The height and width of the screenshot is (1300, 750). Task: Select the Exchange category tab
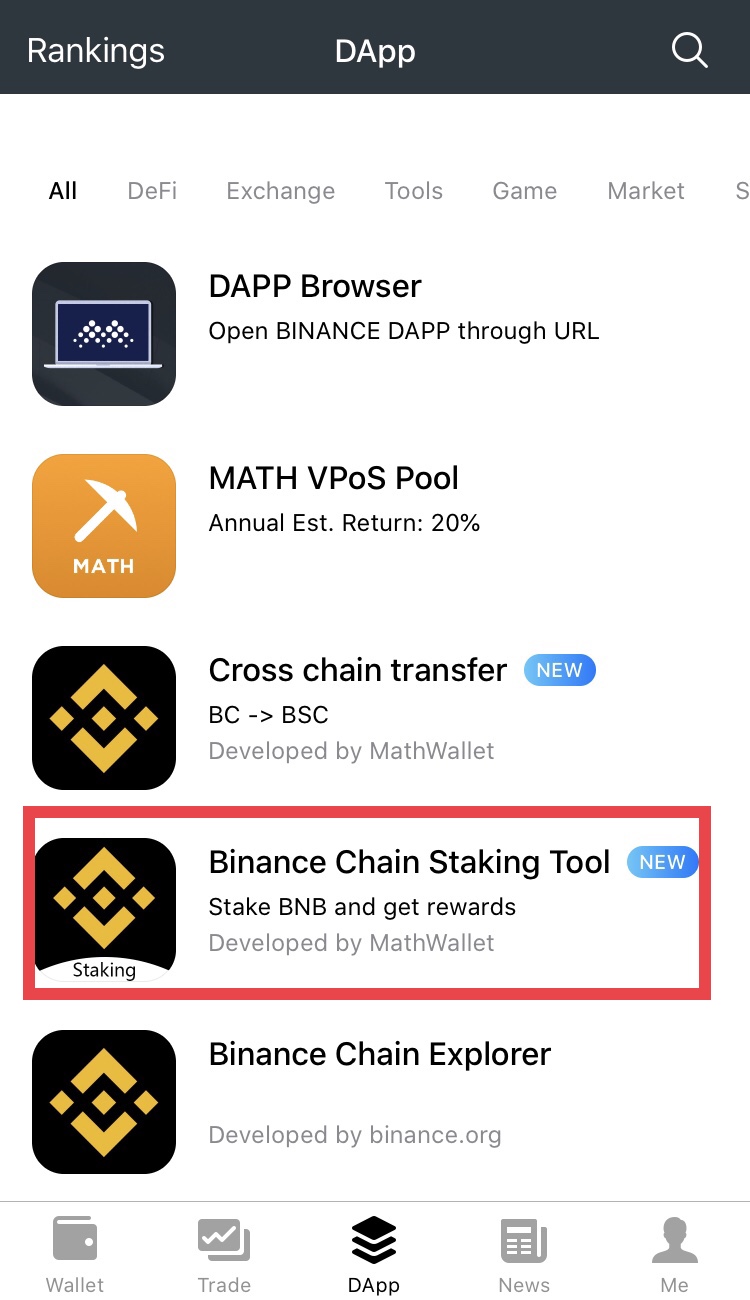280,191
